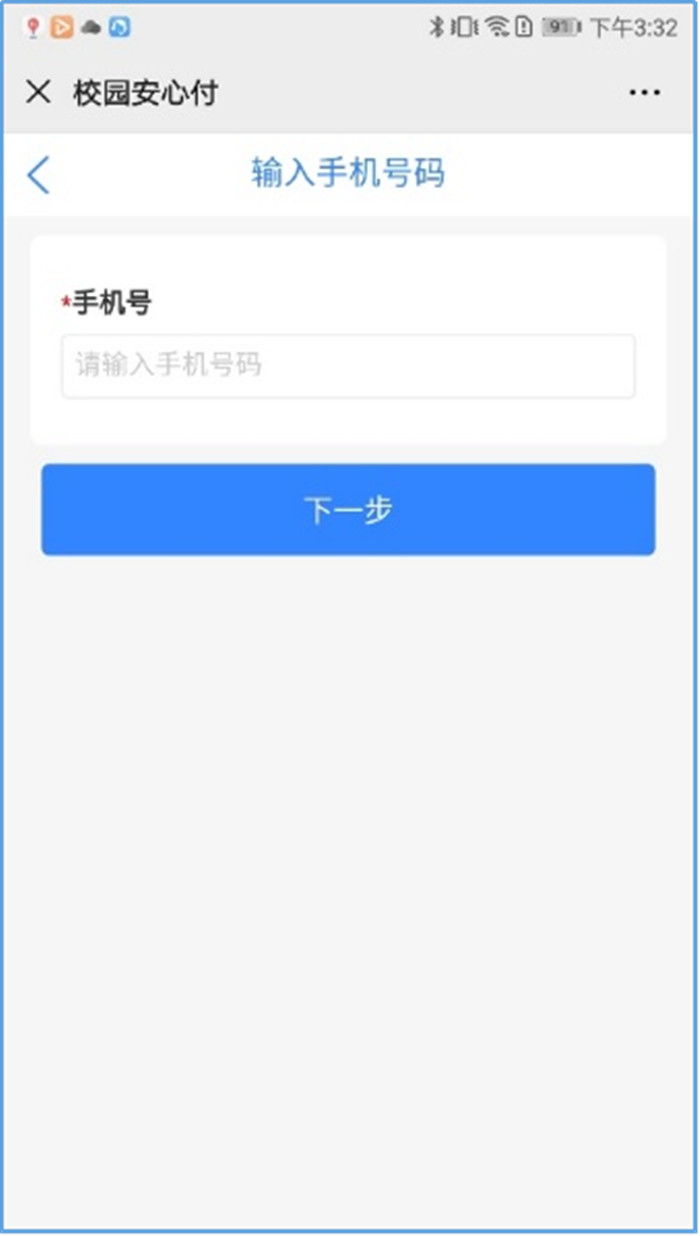Tap the 下一步 button
700x1236 pixels.
[x=348, y=510]
